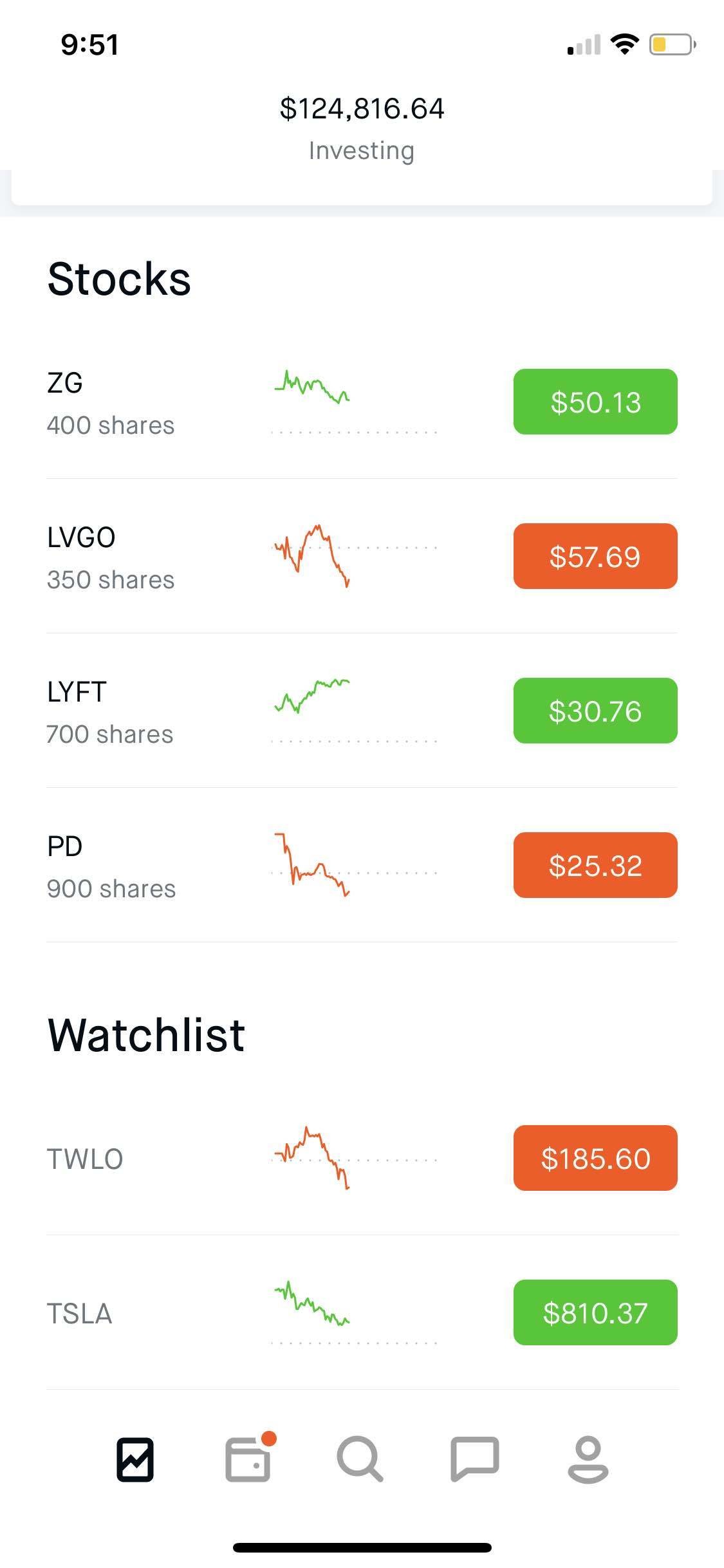
Task: Click the Wi-Fi icon in status bar
Action: (x=622, y=44)
